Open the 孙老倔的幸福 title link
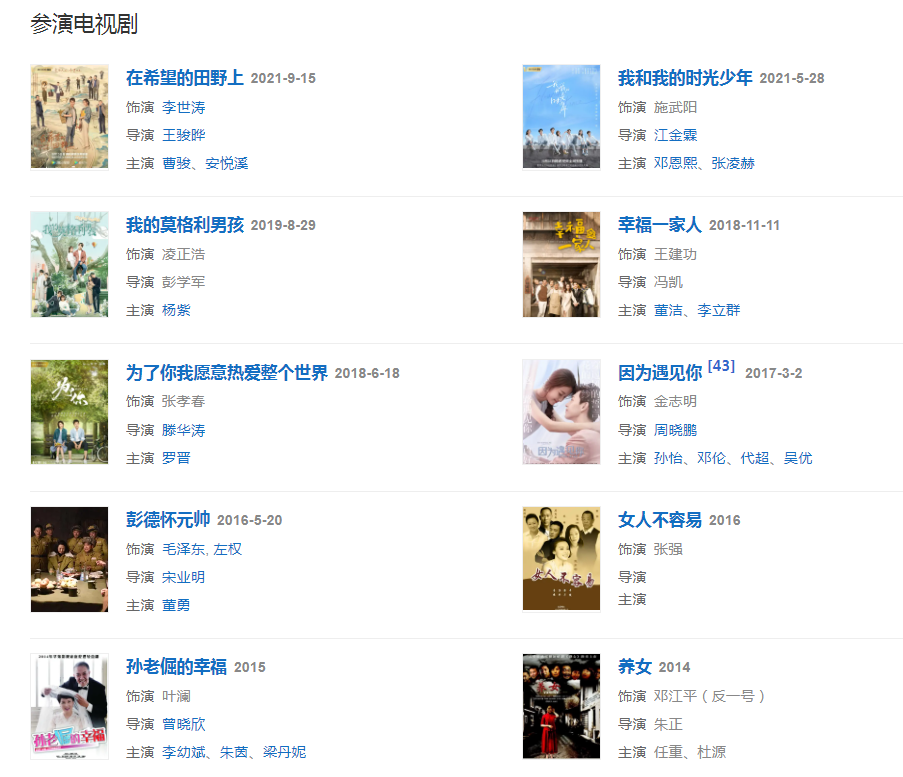Viewport: 903px width, 777px height. [176, 667]
